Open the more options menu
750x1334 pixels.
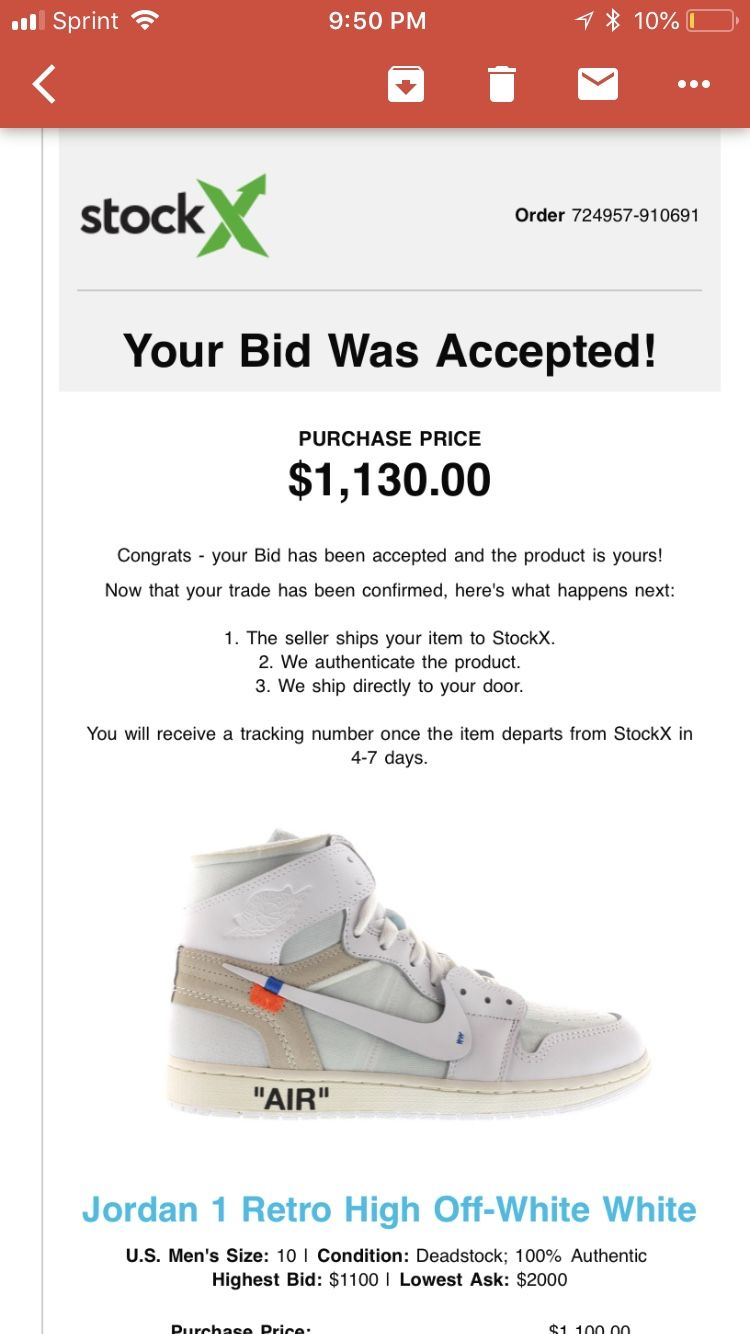tap(693, 84)
